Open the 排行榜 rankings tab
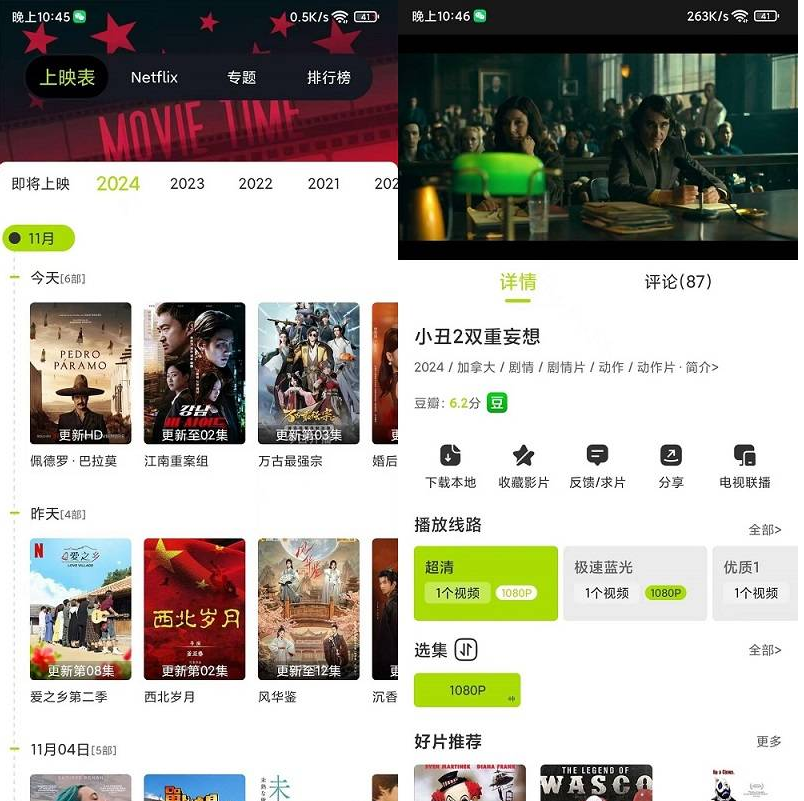Image resolution: width=804 pixels, height=801 pixels. [x=328, y=78]
